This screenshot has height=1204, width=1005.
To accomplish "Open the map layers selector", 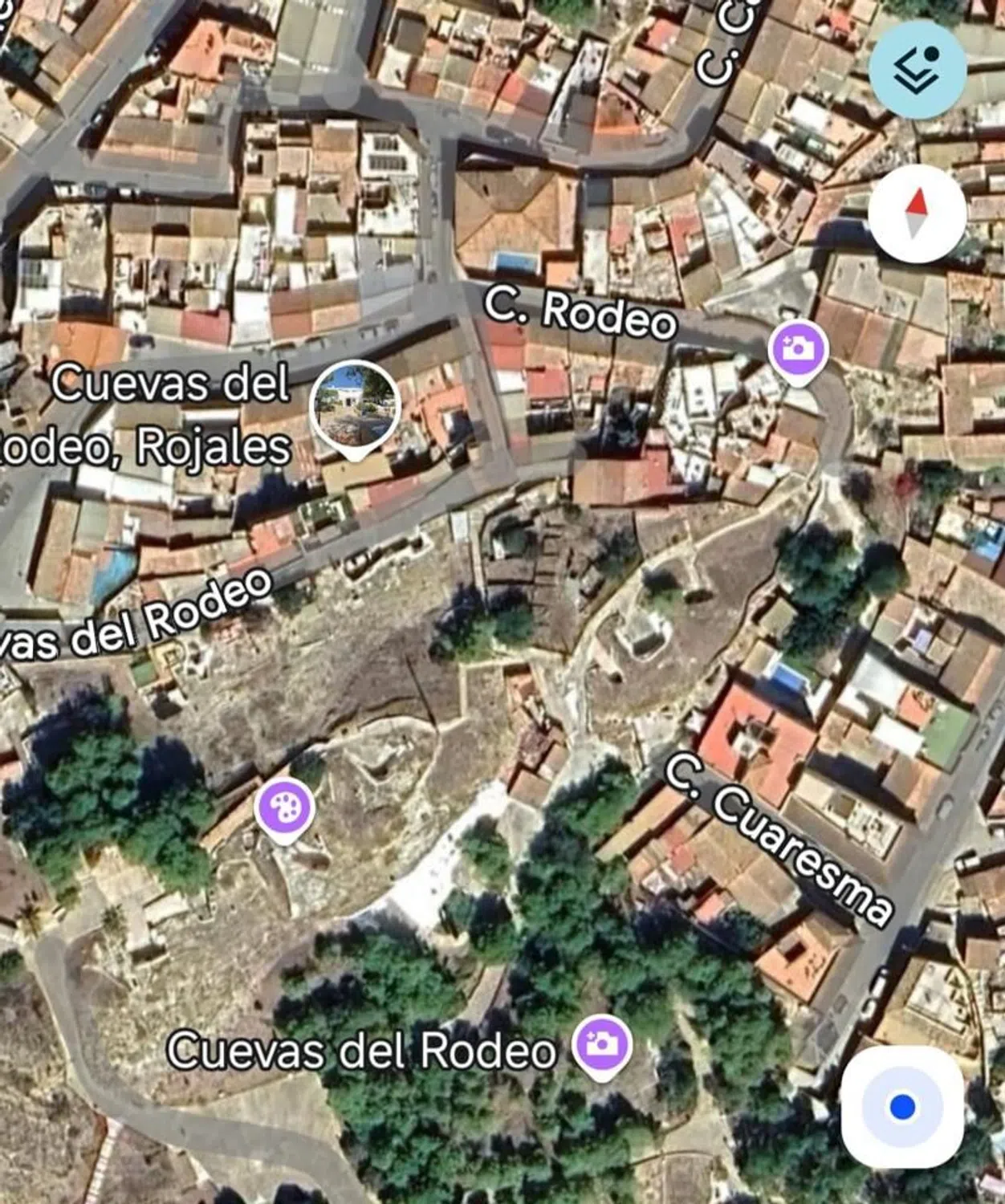I will coord(917,71).
